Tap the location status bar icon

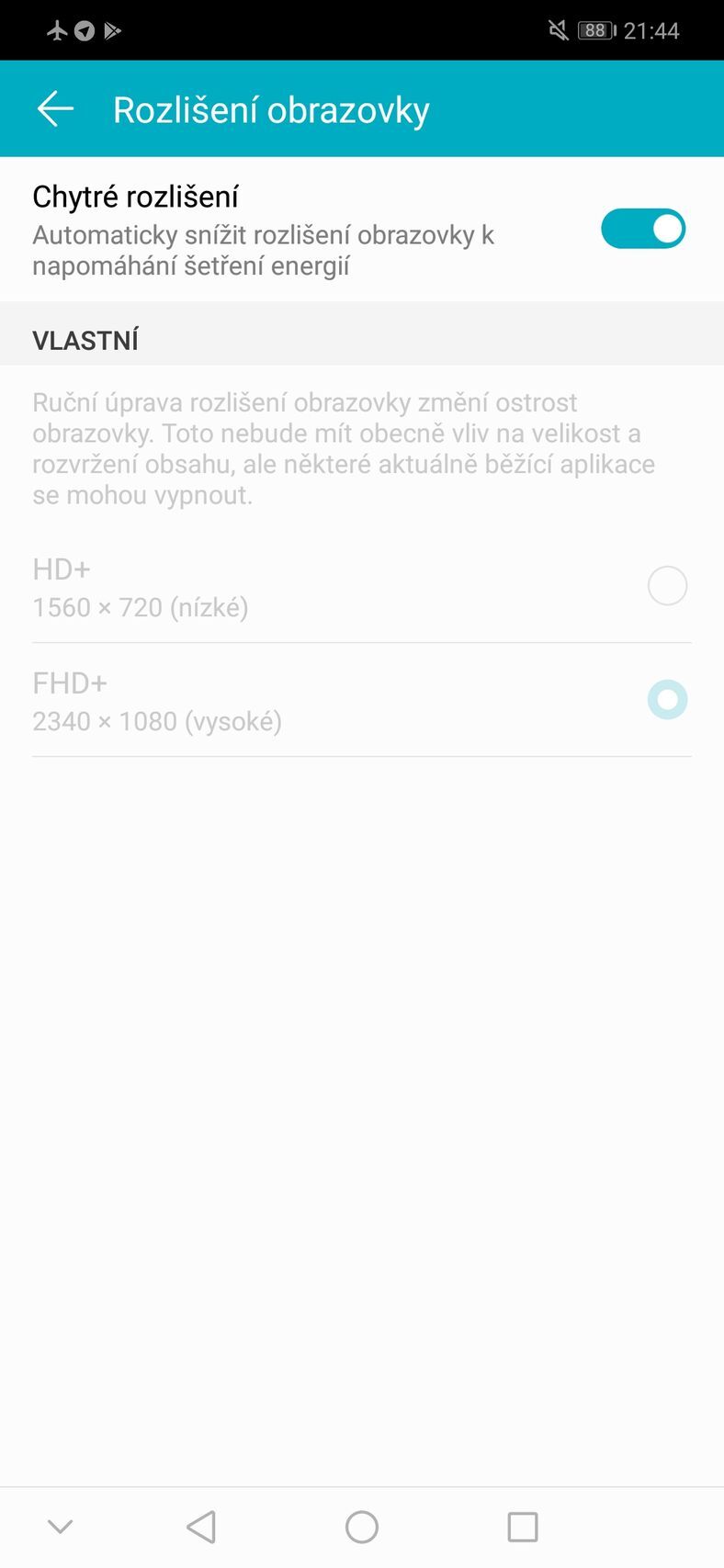83,30
